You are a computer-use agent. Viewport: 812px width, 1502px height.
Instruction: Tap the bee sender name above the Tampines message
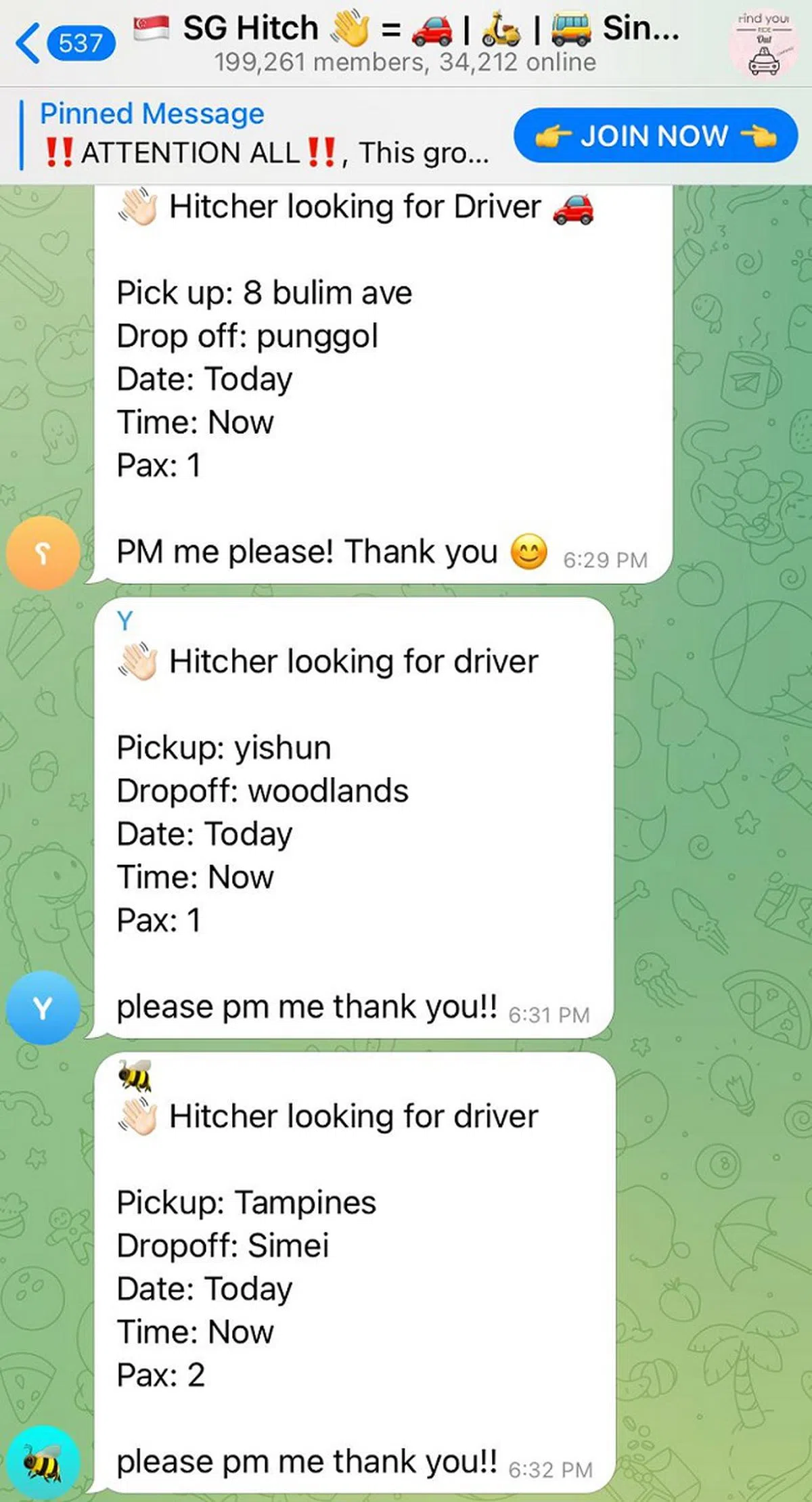point(135,1075)
